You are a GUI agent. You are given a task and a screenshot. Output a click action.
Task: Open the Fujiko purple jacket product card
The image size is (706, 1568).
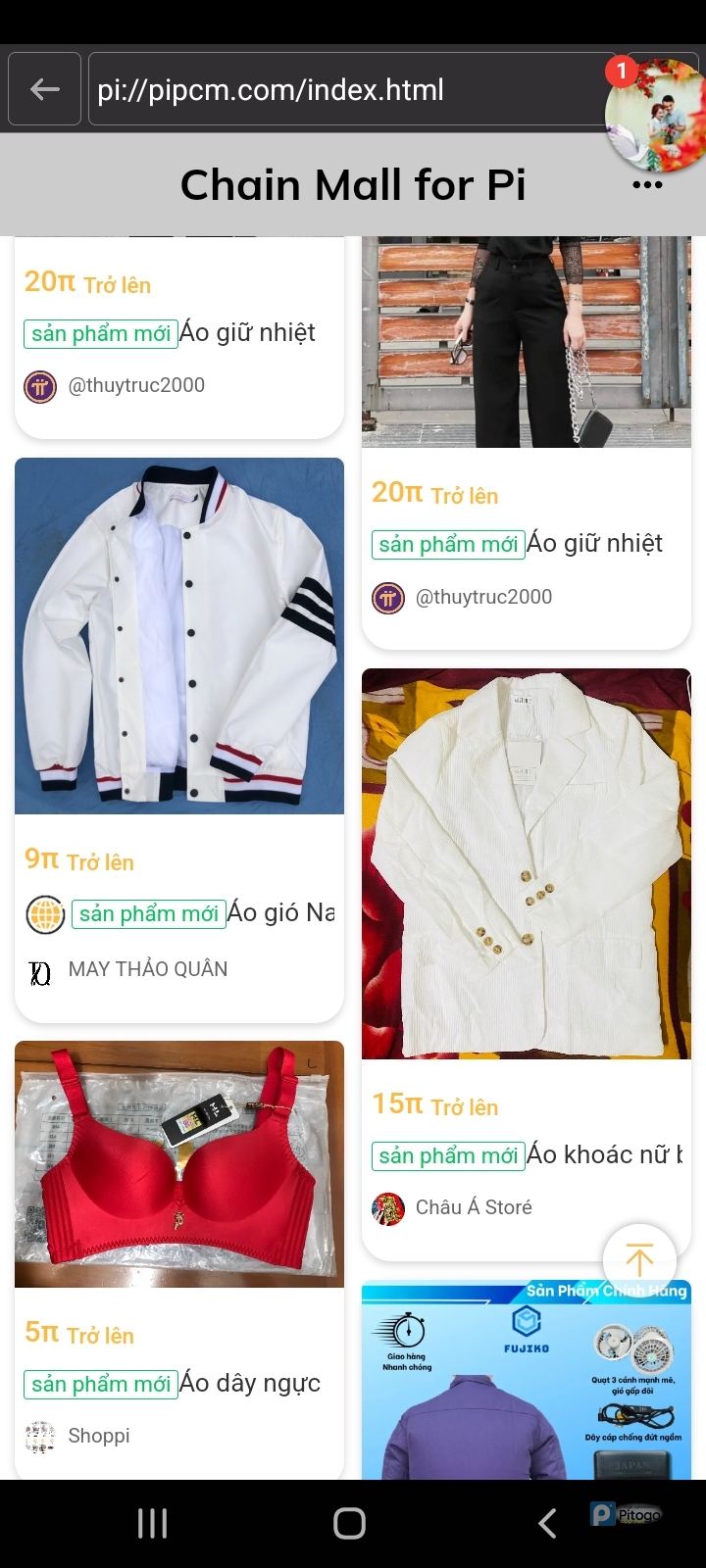[x=527, y=1382]
